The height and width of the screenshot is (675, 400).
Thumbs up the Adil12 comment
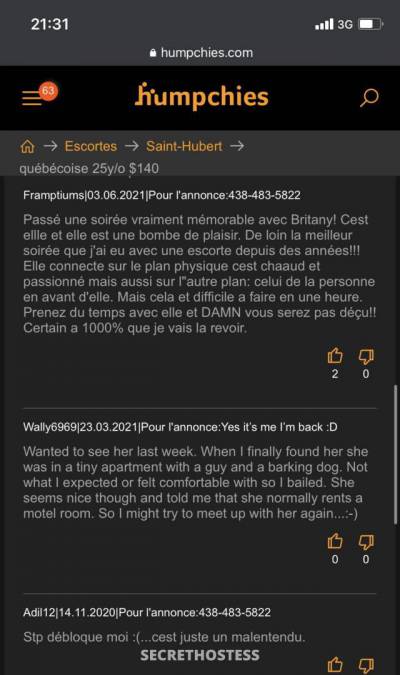335,666
